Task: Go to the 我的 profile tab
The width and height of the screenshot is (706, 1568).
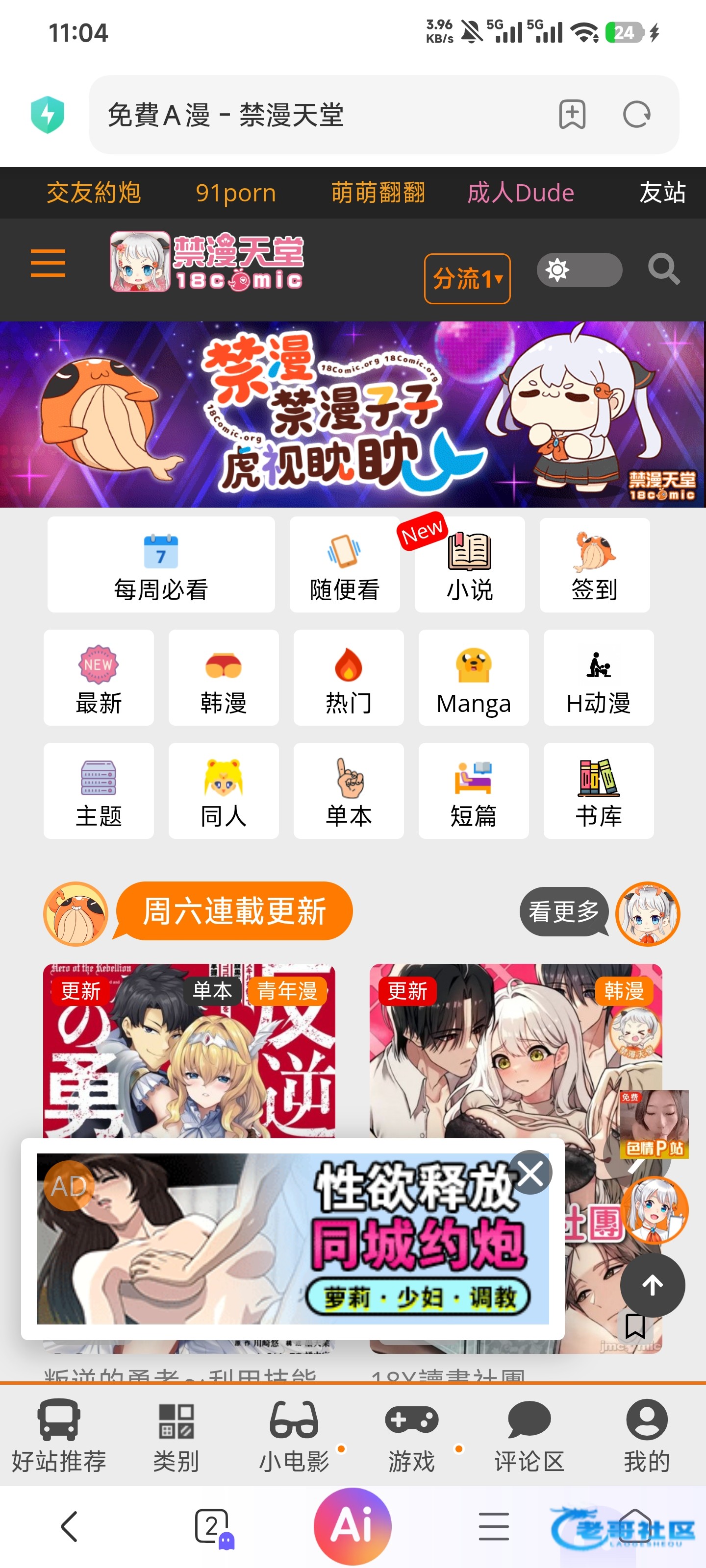Action: coord(646,1435)
